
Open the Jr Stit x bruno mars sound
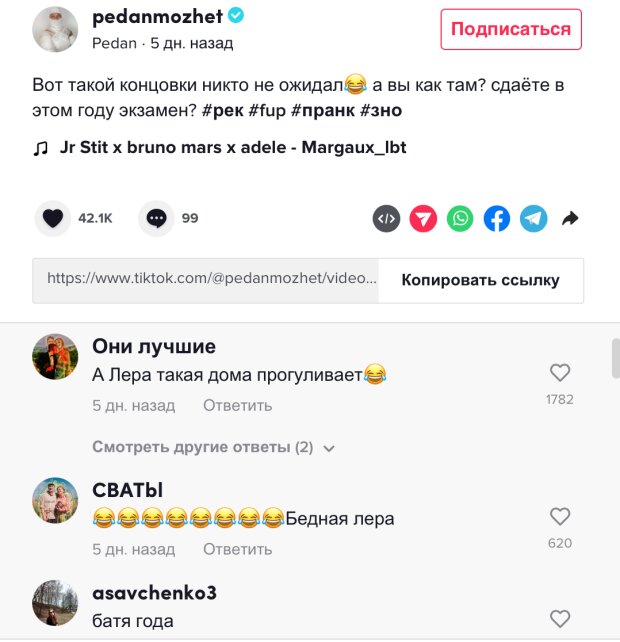click(x=232, y=147)
